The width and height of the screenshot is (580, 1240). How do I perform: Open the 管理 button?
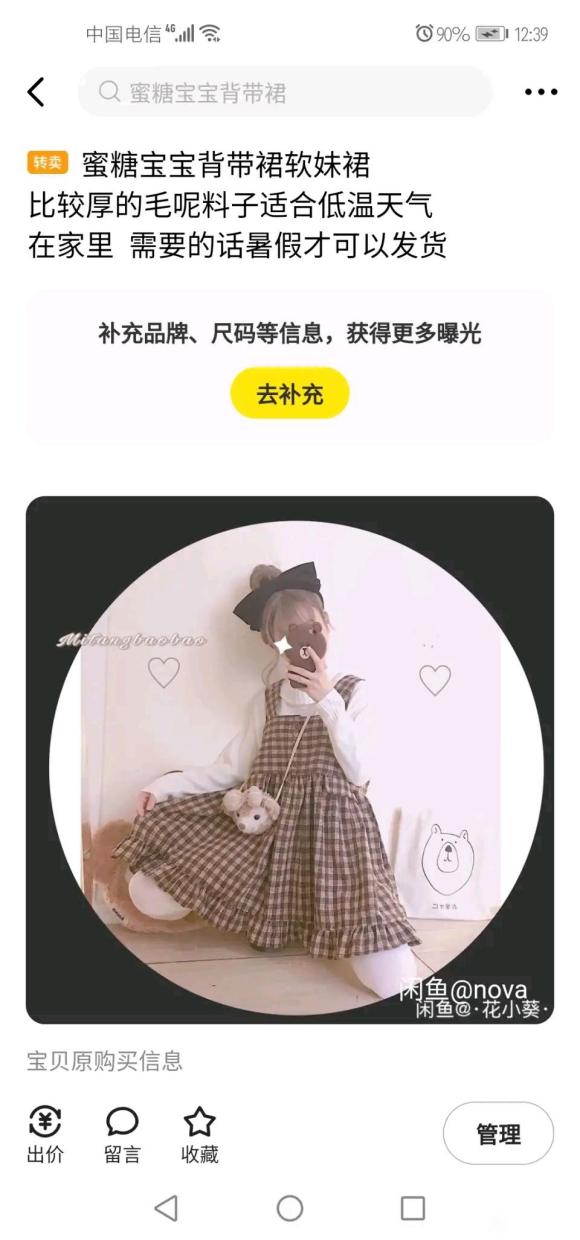point(498,1134)
